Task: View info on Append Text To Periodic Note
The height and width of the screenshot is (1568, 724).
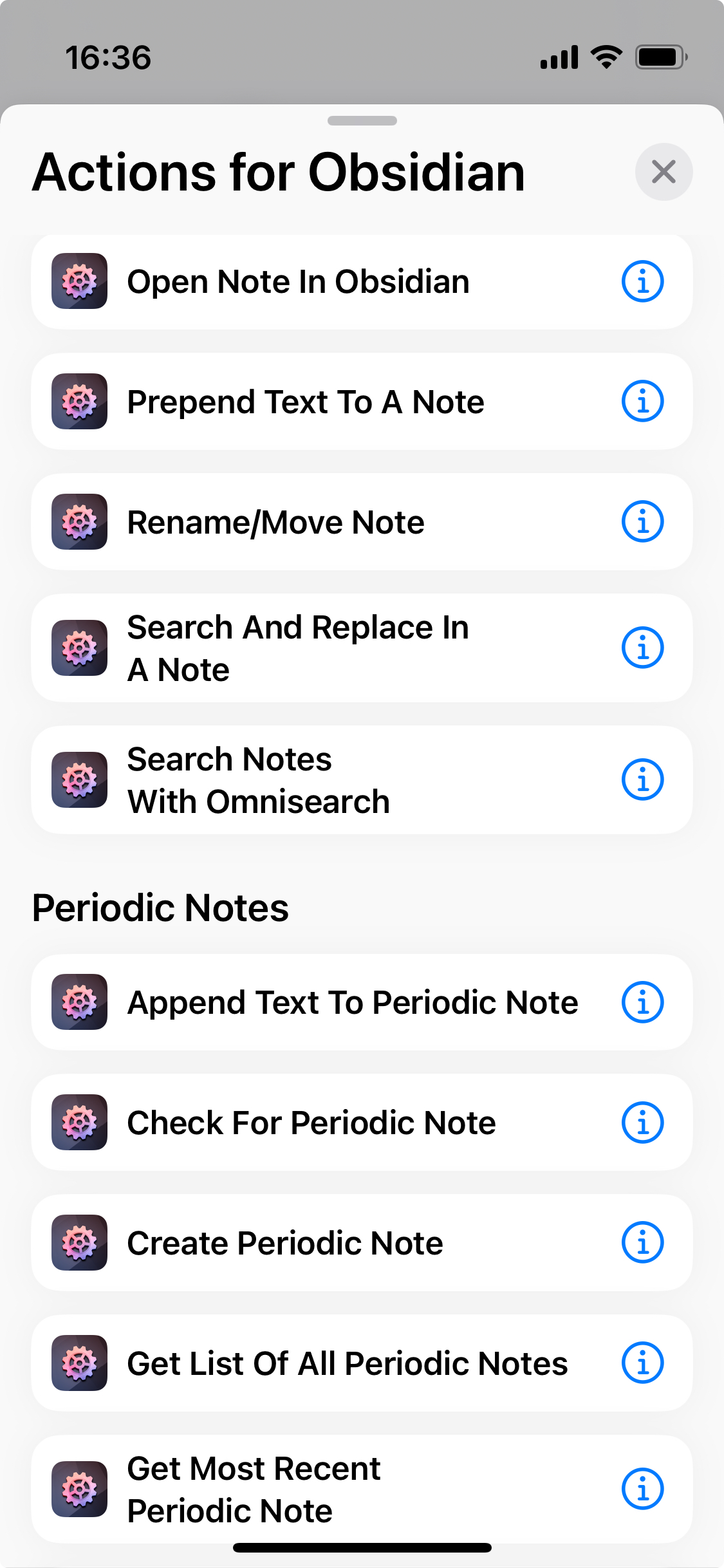Action: tap(642, 1002)
